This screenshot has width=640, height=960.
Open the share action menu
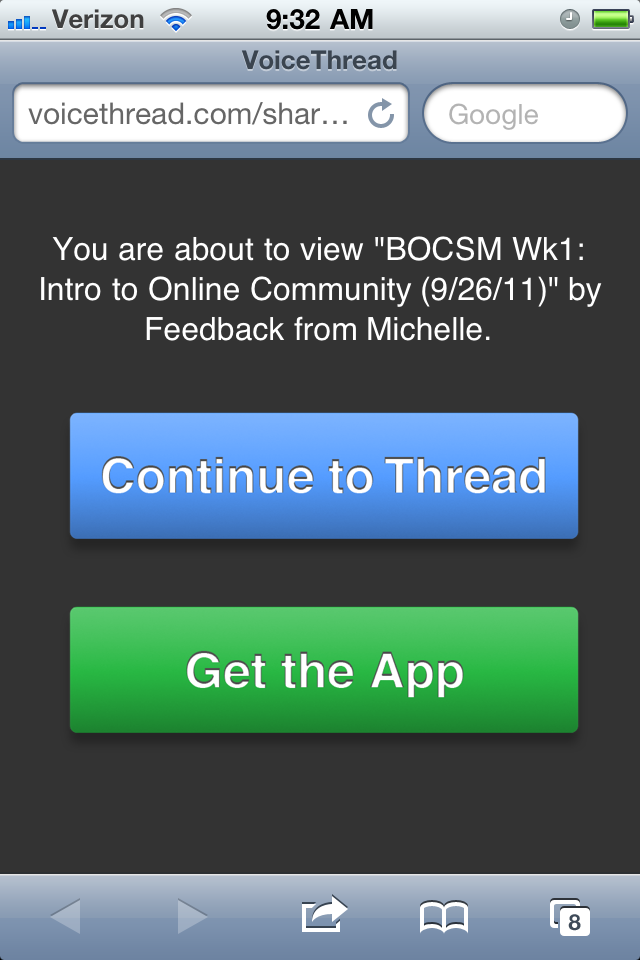tap(324, 914)
